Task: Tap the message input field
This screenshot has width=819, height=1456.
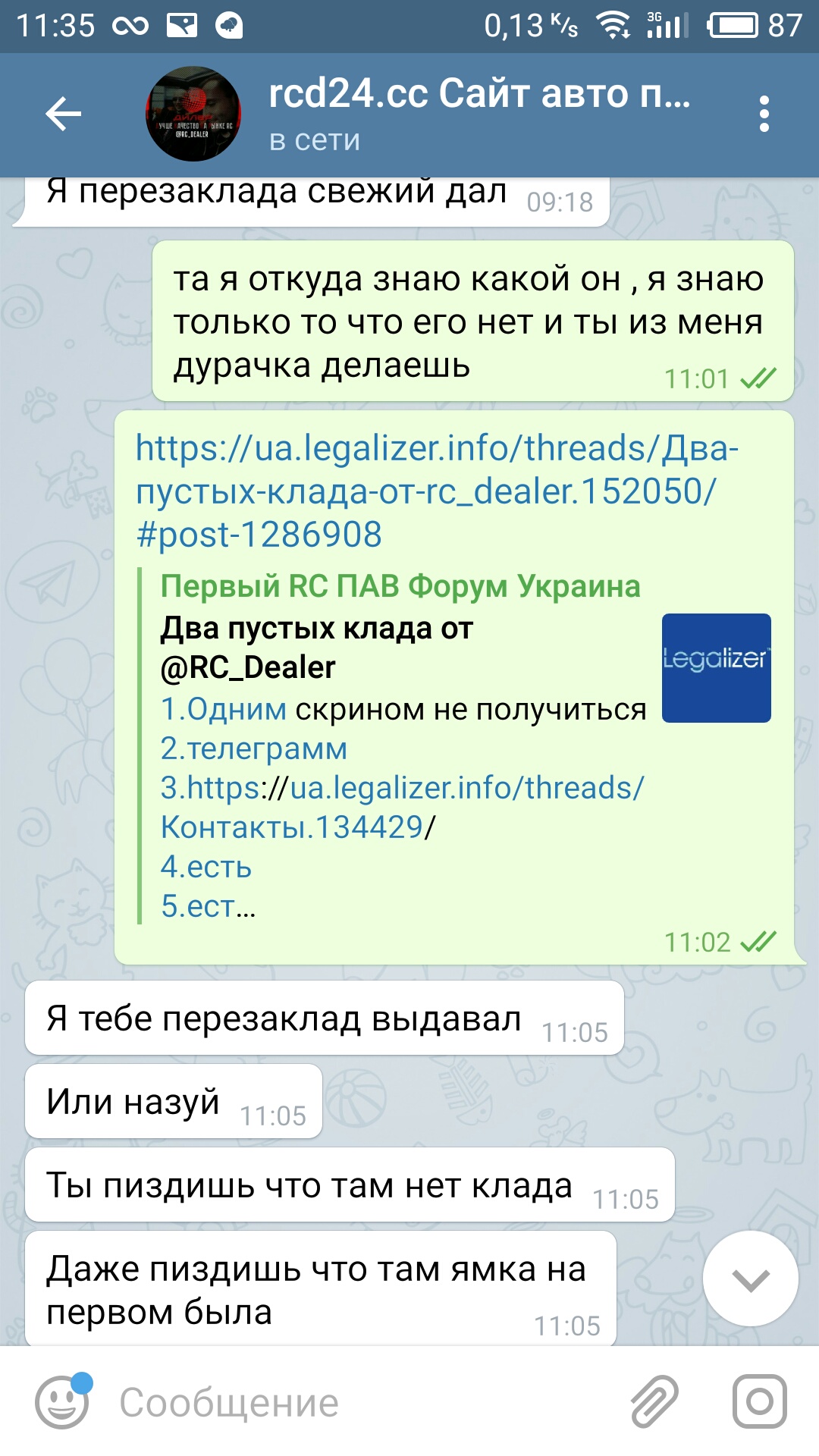Action: pos(364,1402)
